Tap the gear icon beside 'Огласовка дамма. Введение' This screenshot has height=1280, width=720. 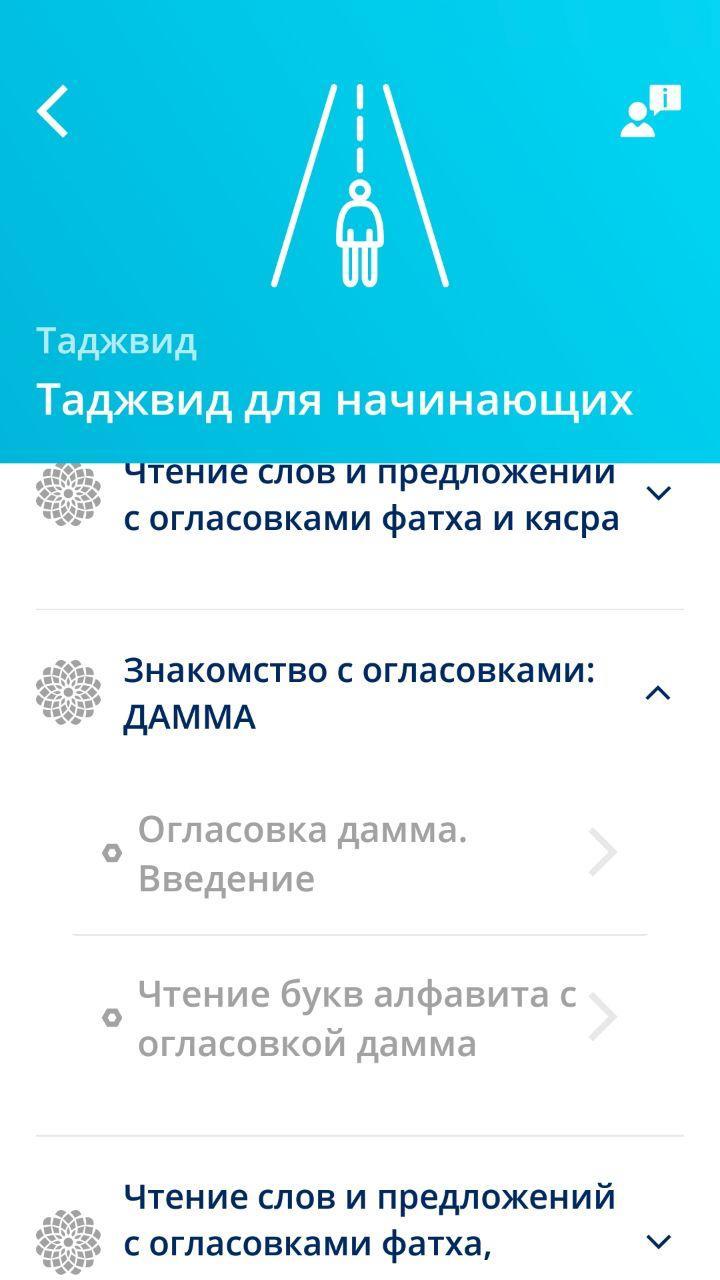tap(113, 852)
